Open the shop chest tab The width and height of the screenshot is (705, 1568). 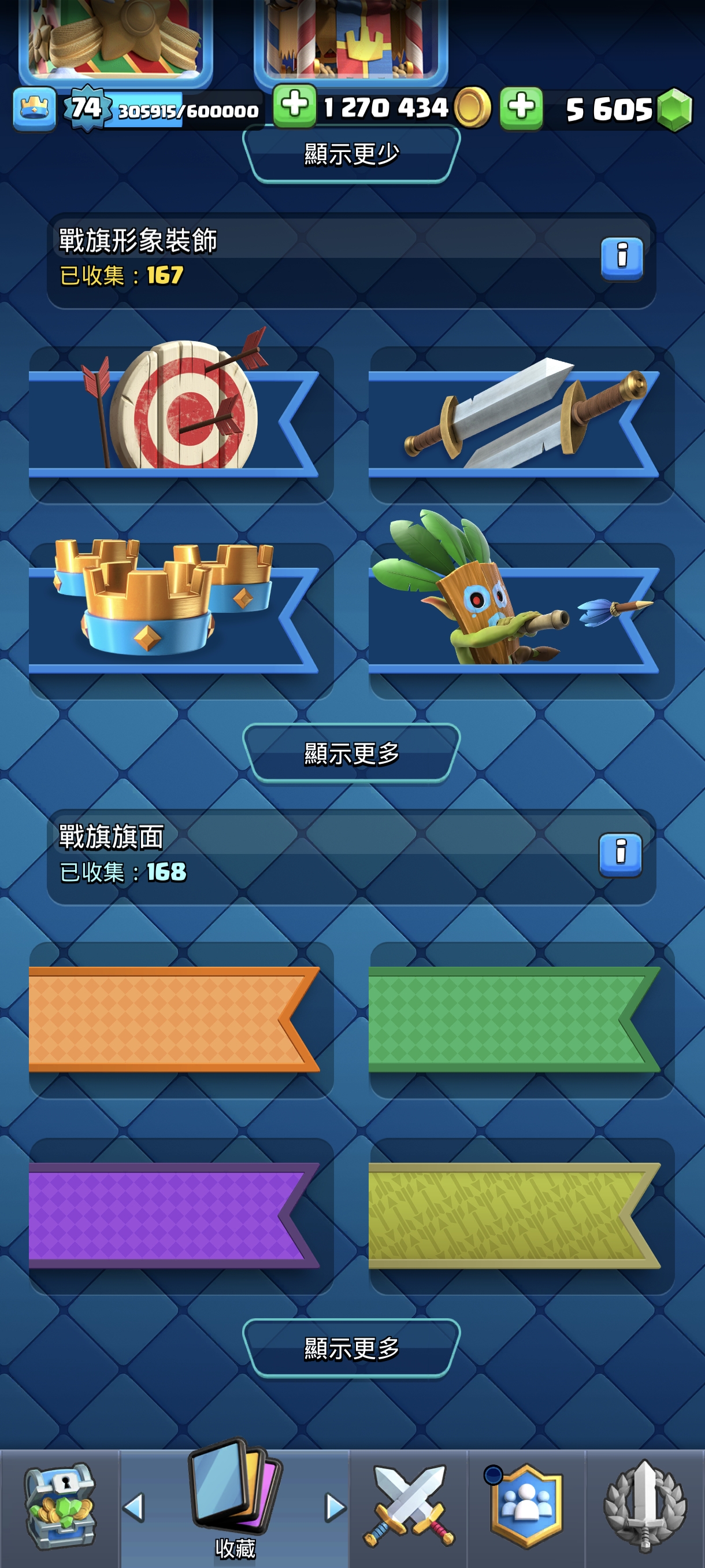pyautogui.click(x=60, y=1507)
